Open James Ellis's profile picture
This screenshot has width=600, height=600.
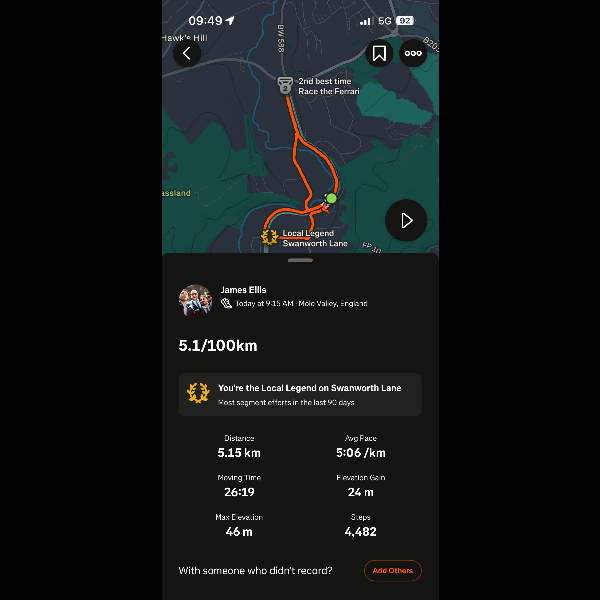point(195,301)
